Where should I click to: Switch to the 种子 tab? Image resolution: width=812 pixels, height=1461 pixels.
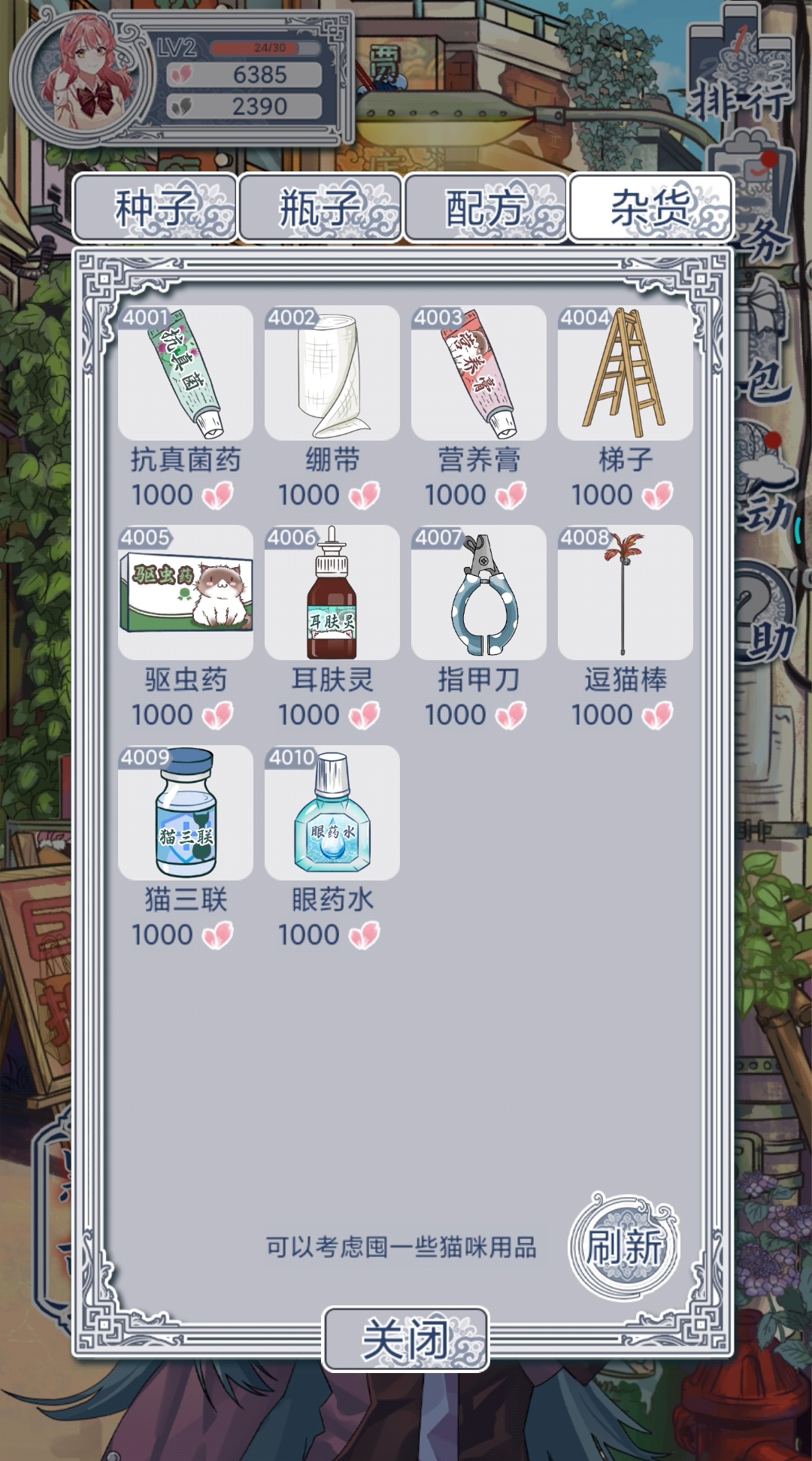(x=155, y=208)
